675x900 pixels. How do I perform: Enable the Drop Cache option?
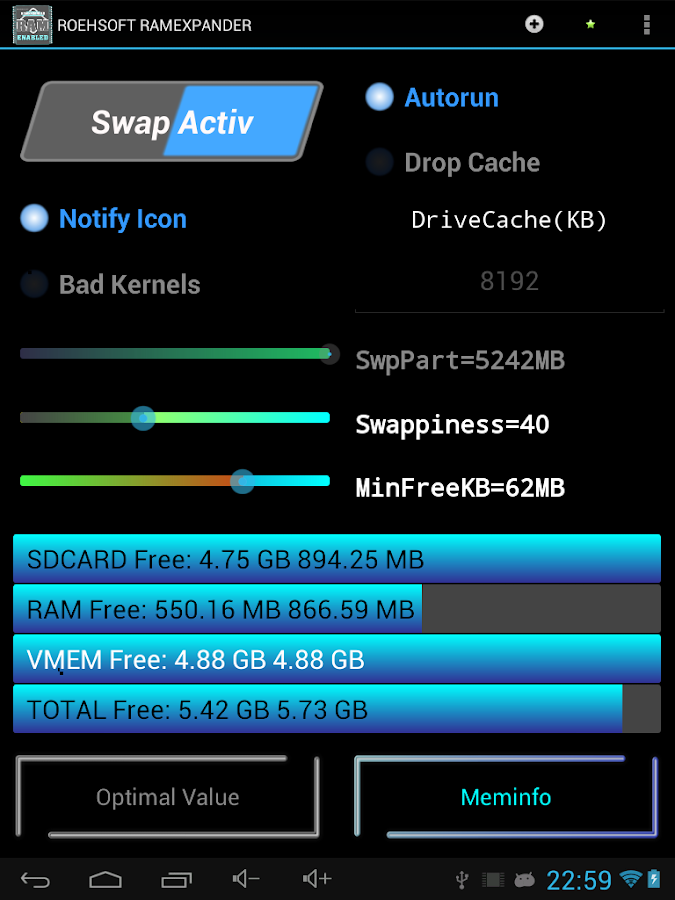380,162
